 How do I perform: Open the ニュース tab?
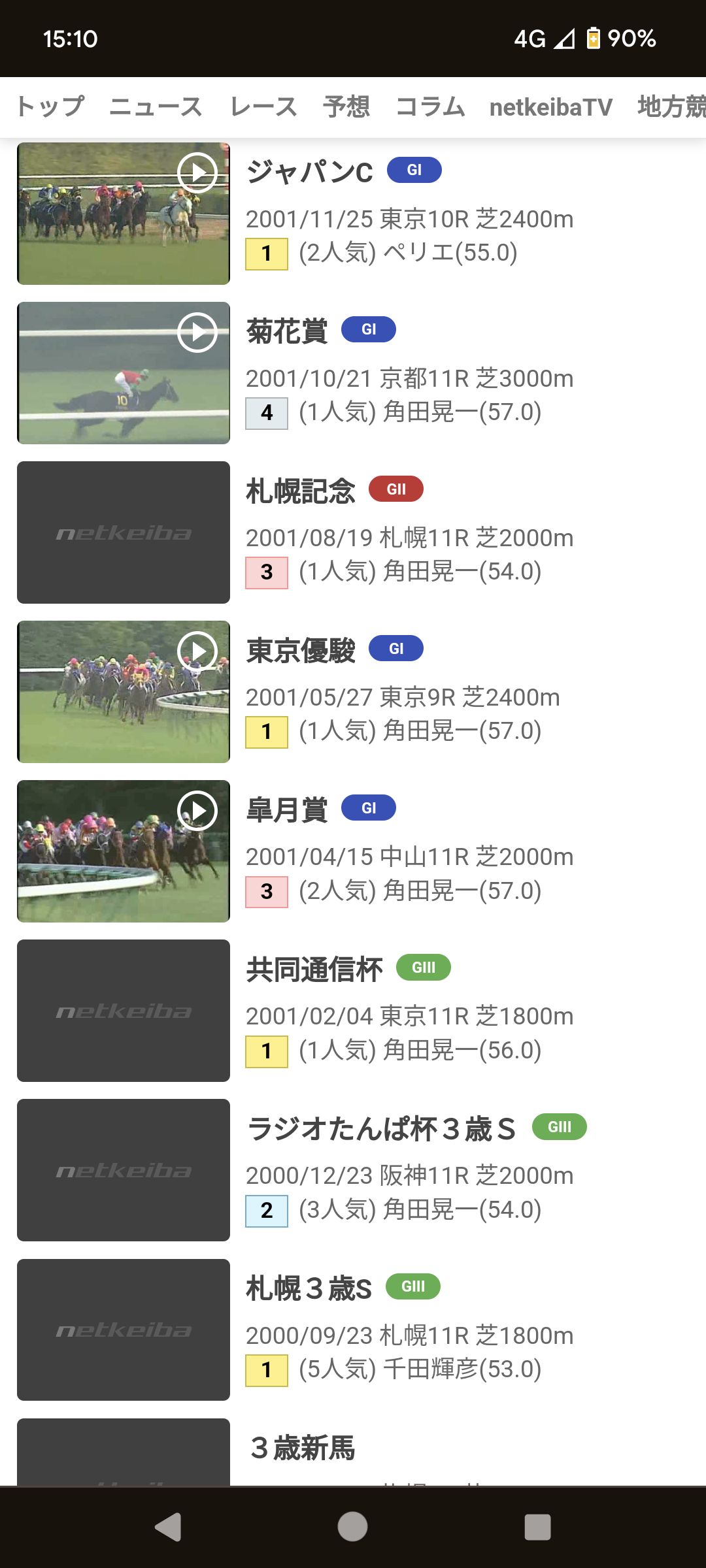pos(156,107)
